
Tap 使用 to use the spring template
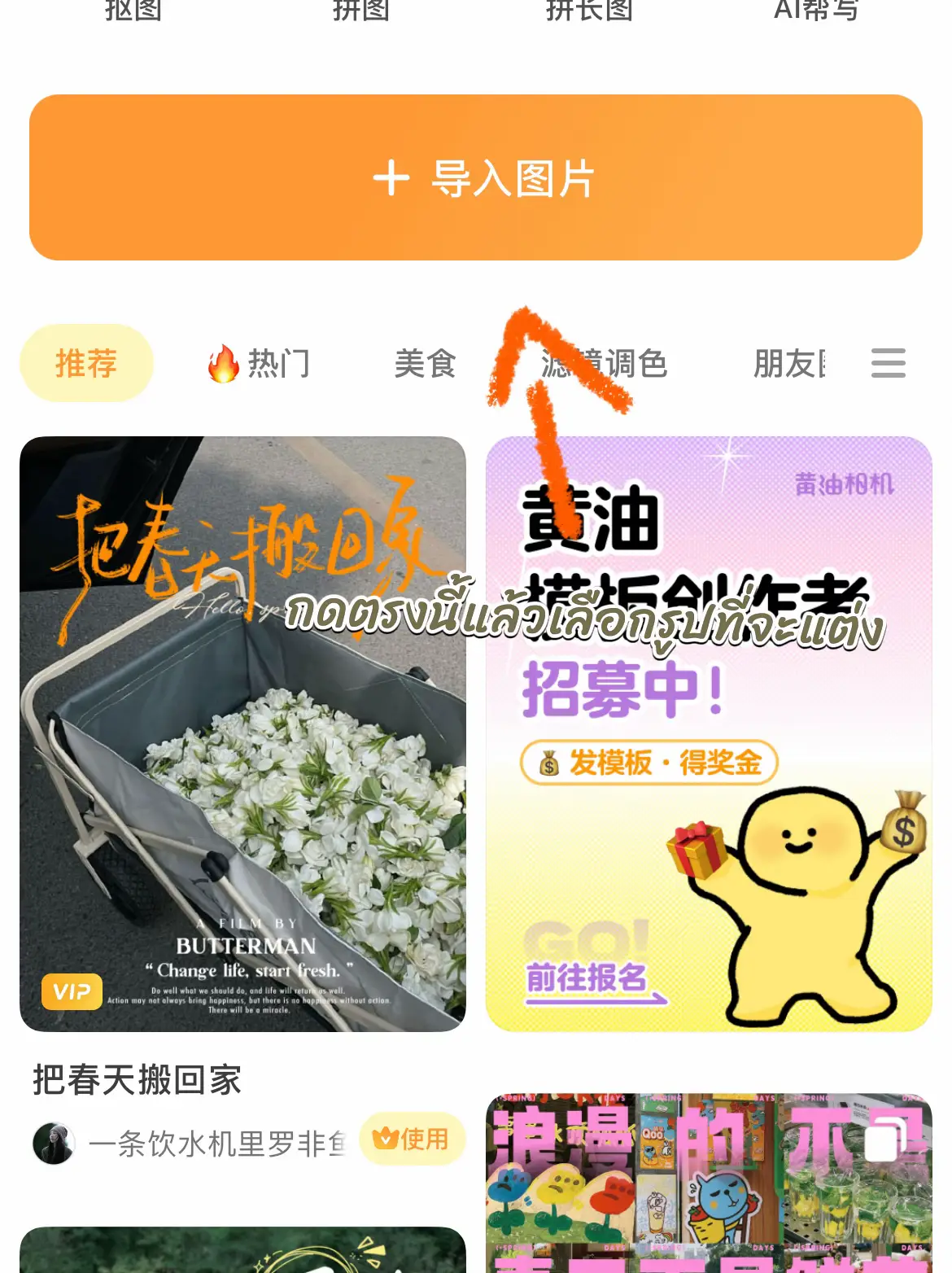412,1139
